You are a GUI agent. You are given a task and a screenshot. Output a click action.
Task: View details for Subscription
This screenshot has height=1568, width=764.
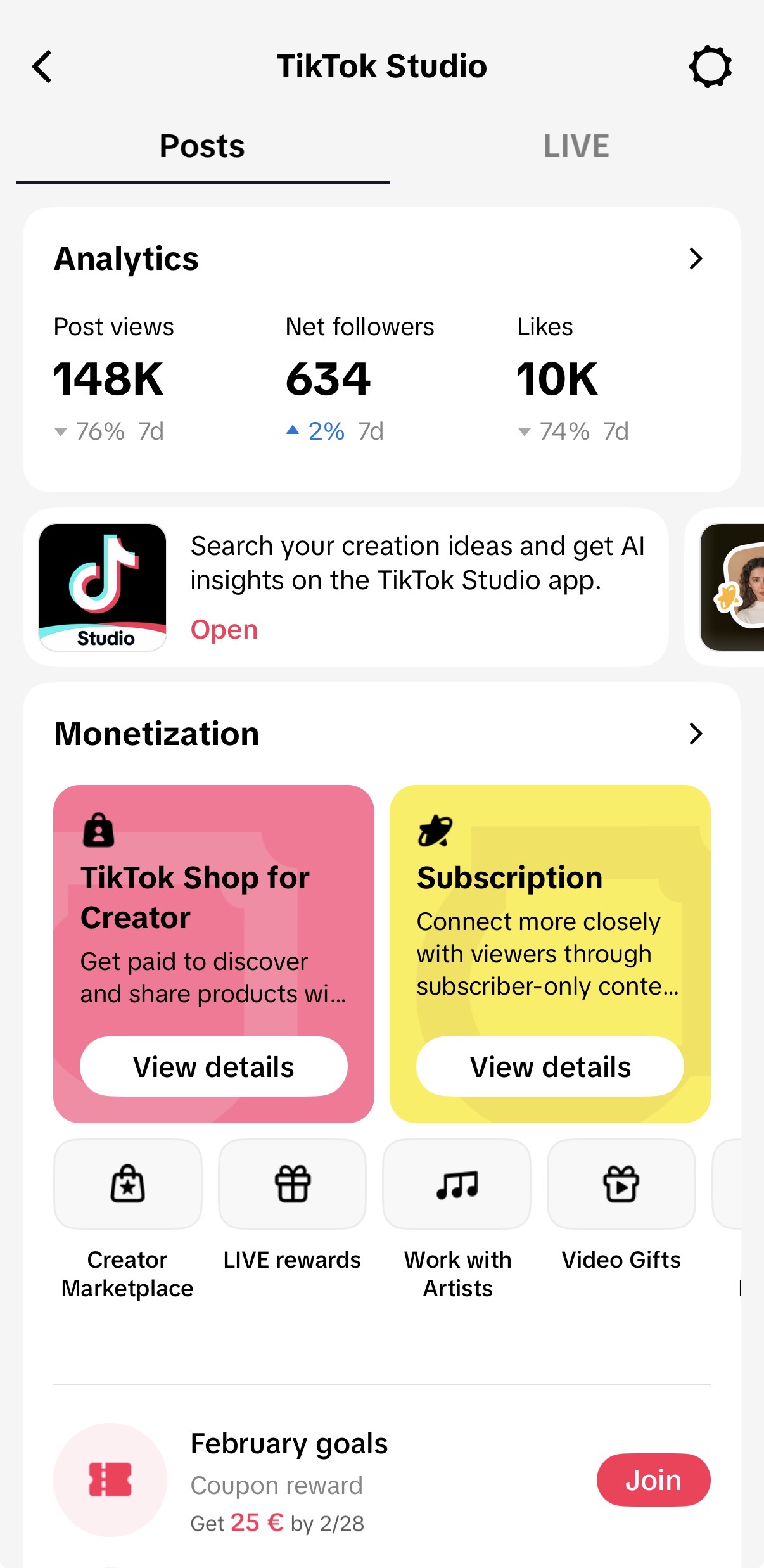[550, 1067]
